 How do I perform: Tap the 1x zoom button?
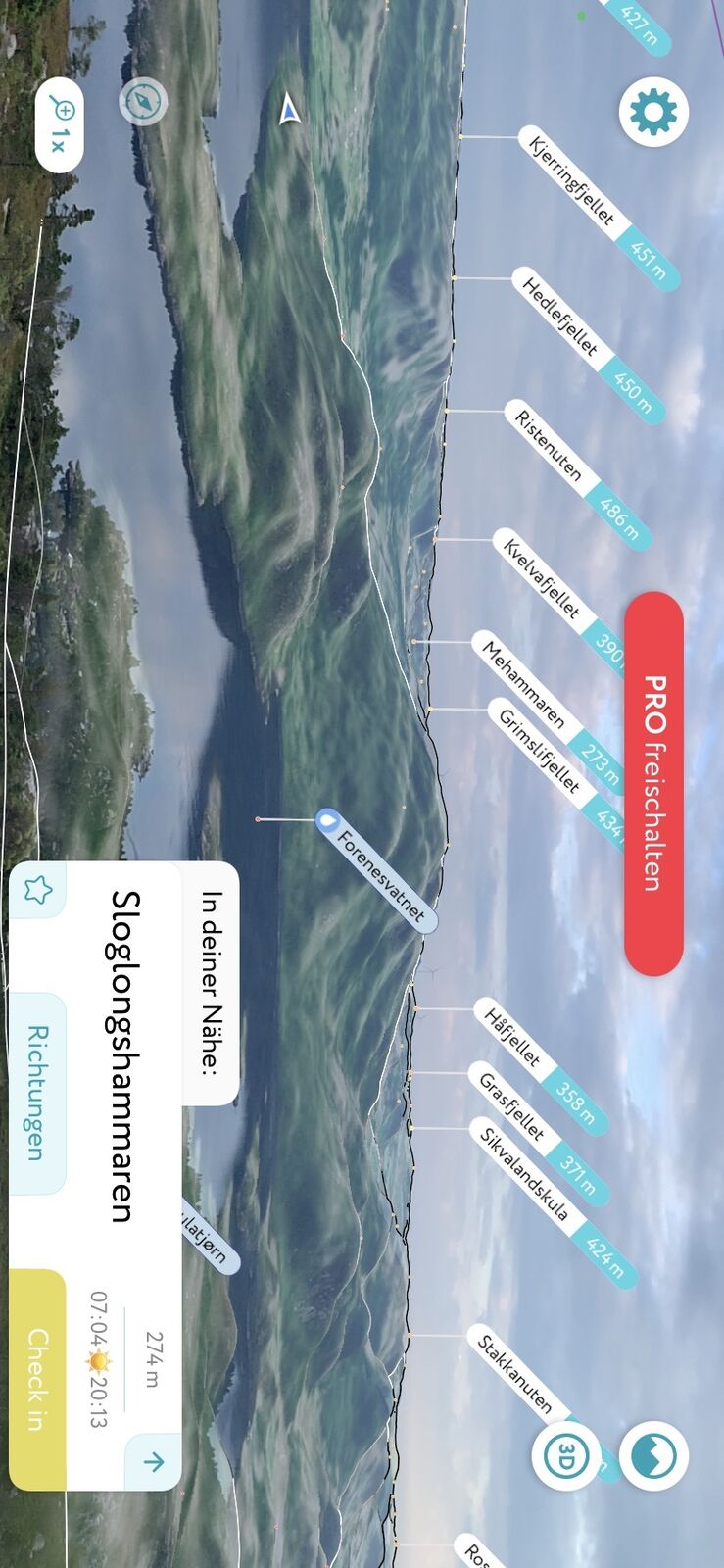pyautogui.click(x=59, y=126)
